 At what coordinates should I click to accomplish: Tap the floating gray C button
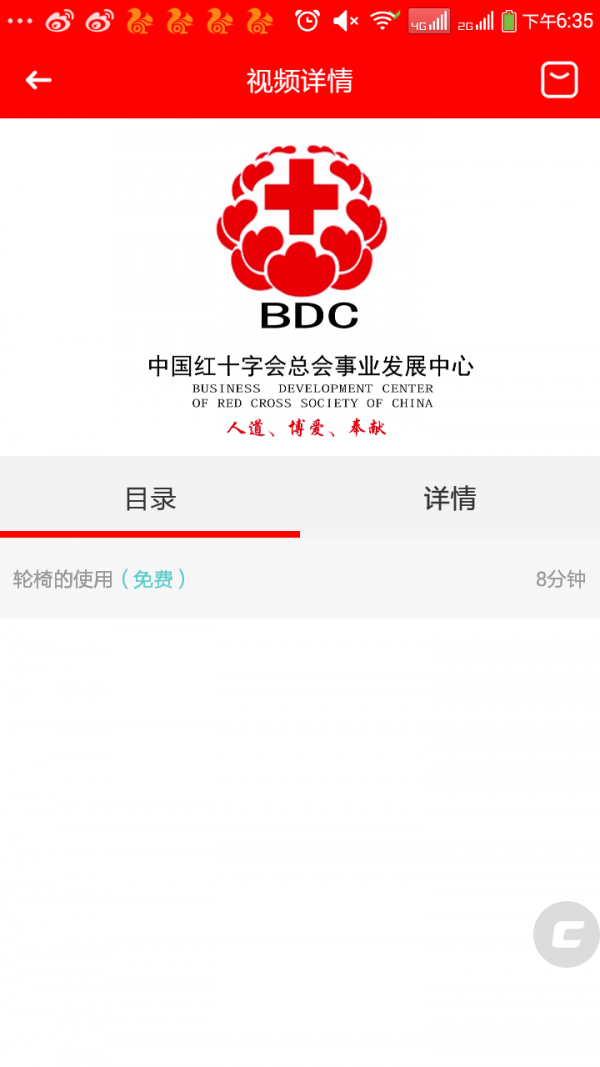coord(566,934)
